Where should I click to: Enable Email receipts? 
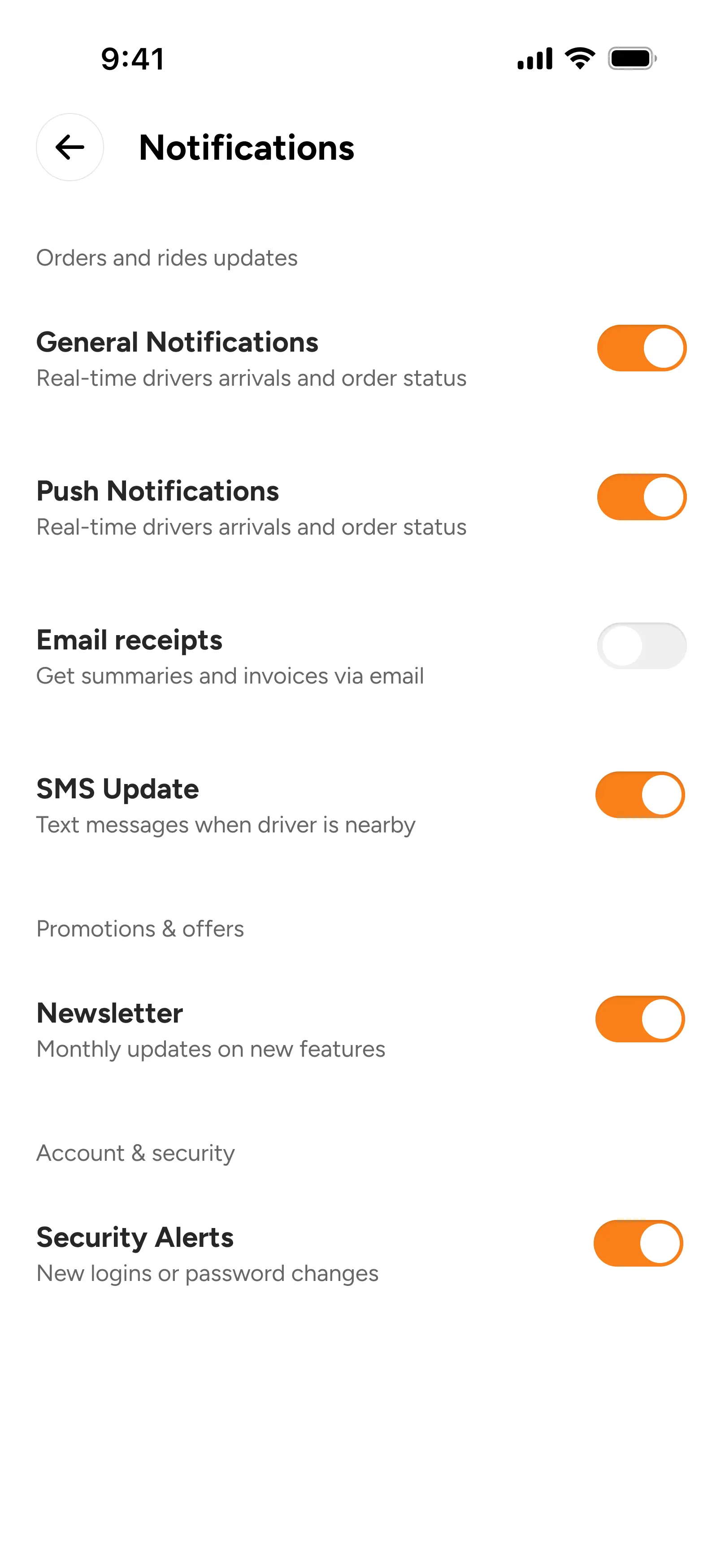(642, 646)
